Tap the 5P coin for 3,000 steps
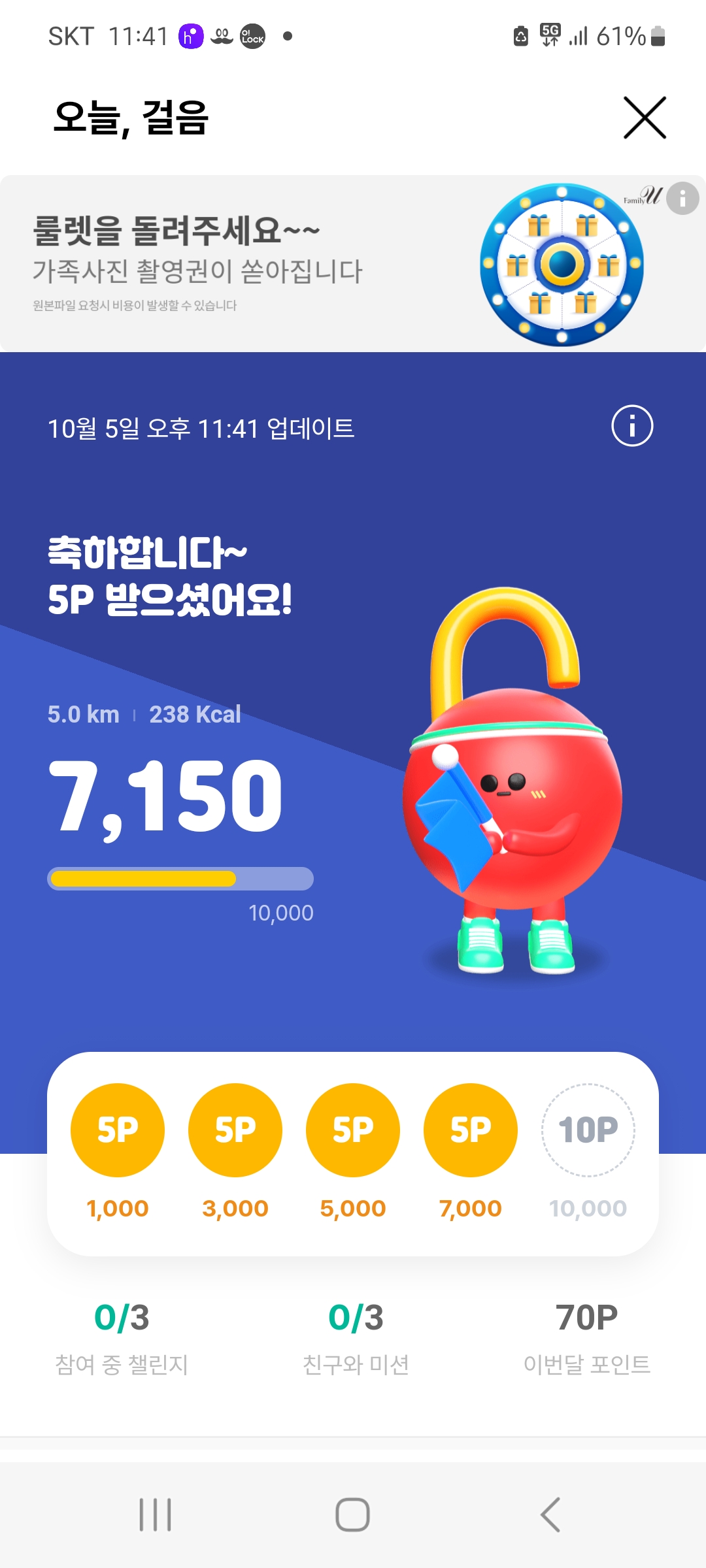The image size is (706, 1568). 235,1130
